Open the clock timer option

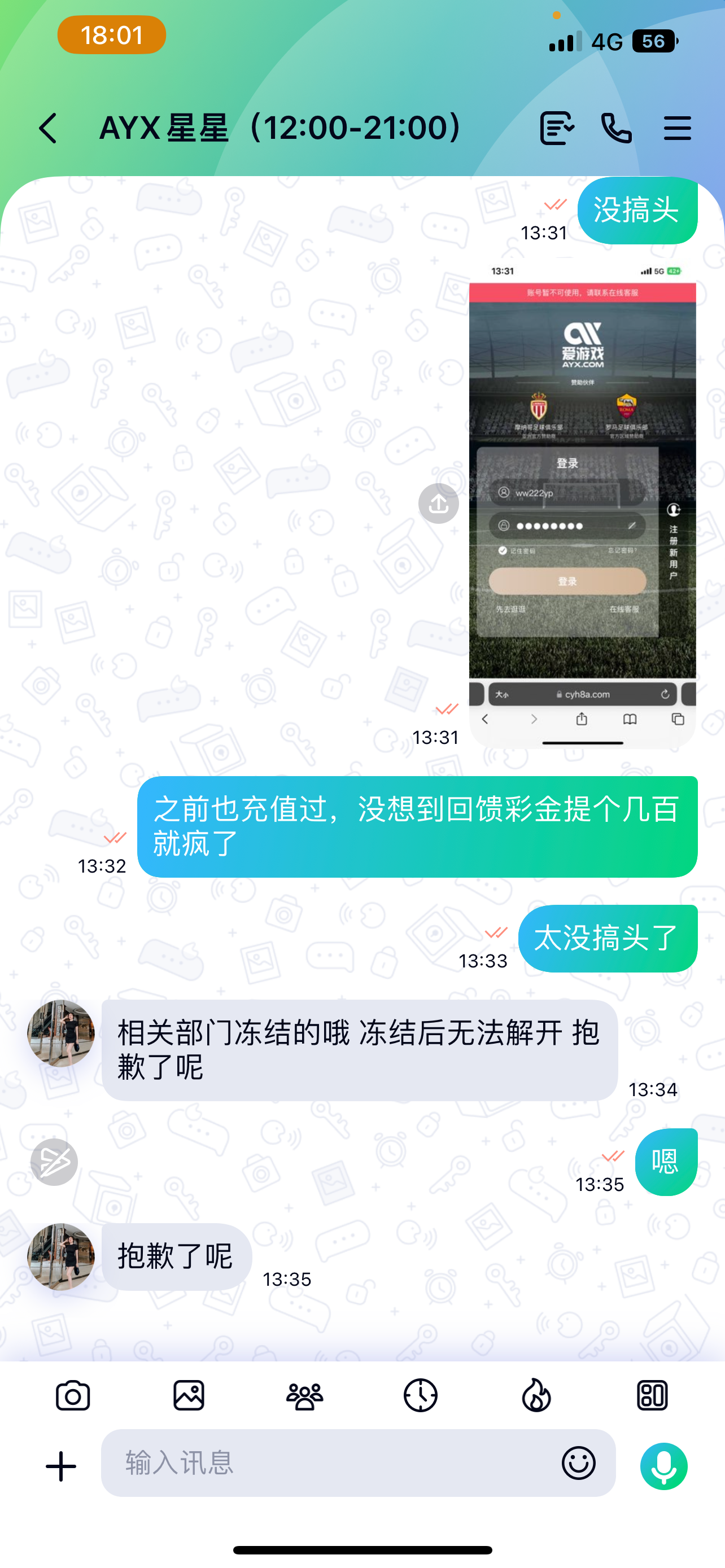421,1395
